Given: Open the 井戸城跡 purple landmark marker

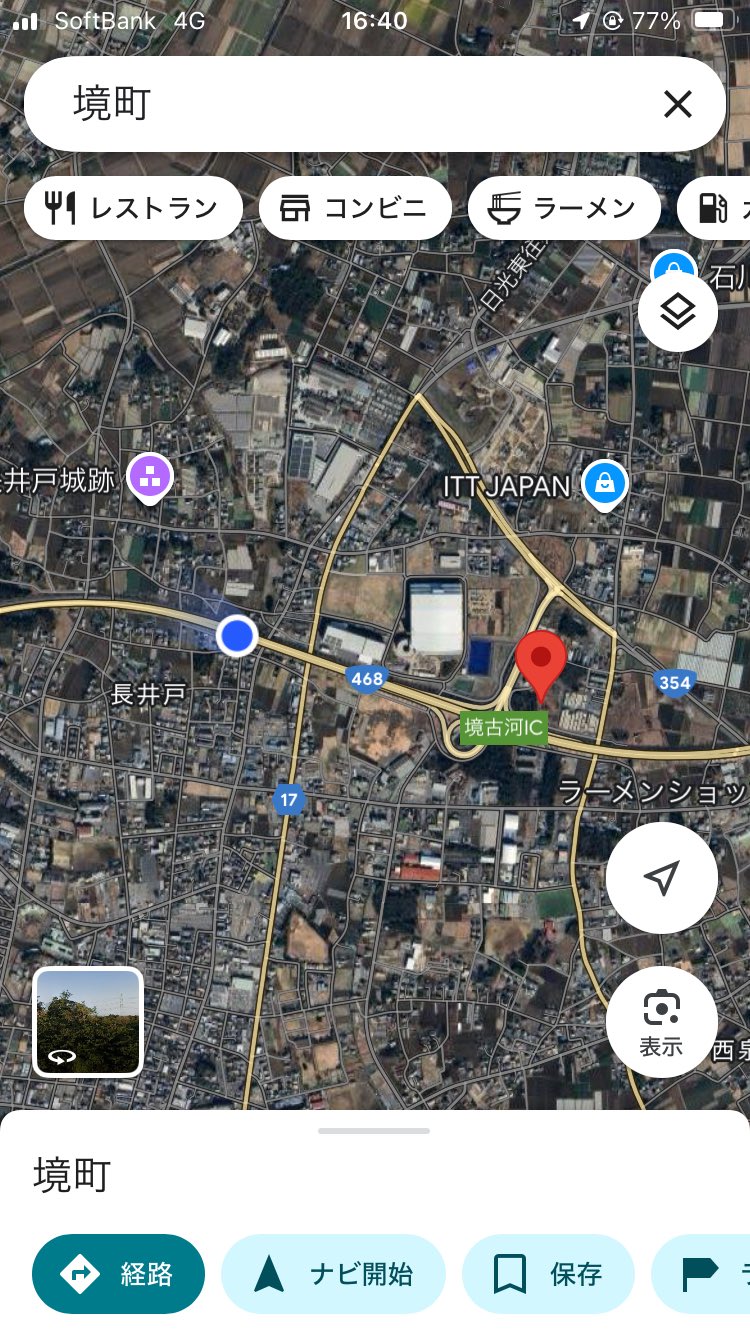Looking at the screenshot, I should (150, 477).
